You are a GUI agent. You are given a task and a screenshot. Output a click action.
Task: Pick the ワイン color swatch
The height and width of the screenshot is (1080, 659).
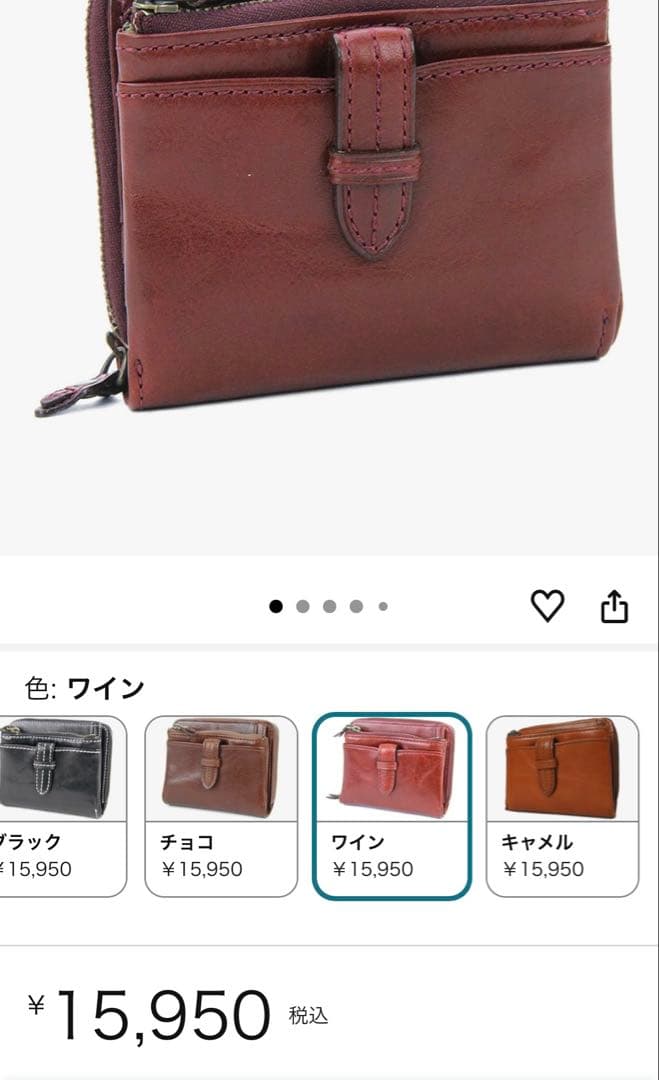click(x=391, y=804)
